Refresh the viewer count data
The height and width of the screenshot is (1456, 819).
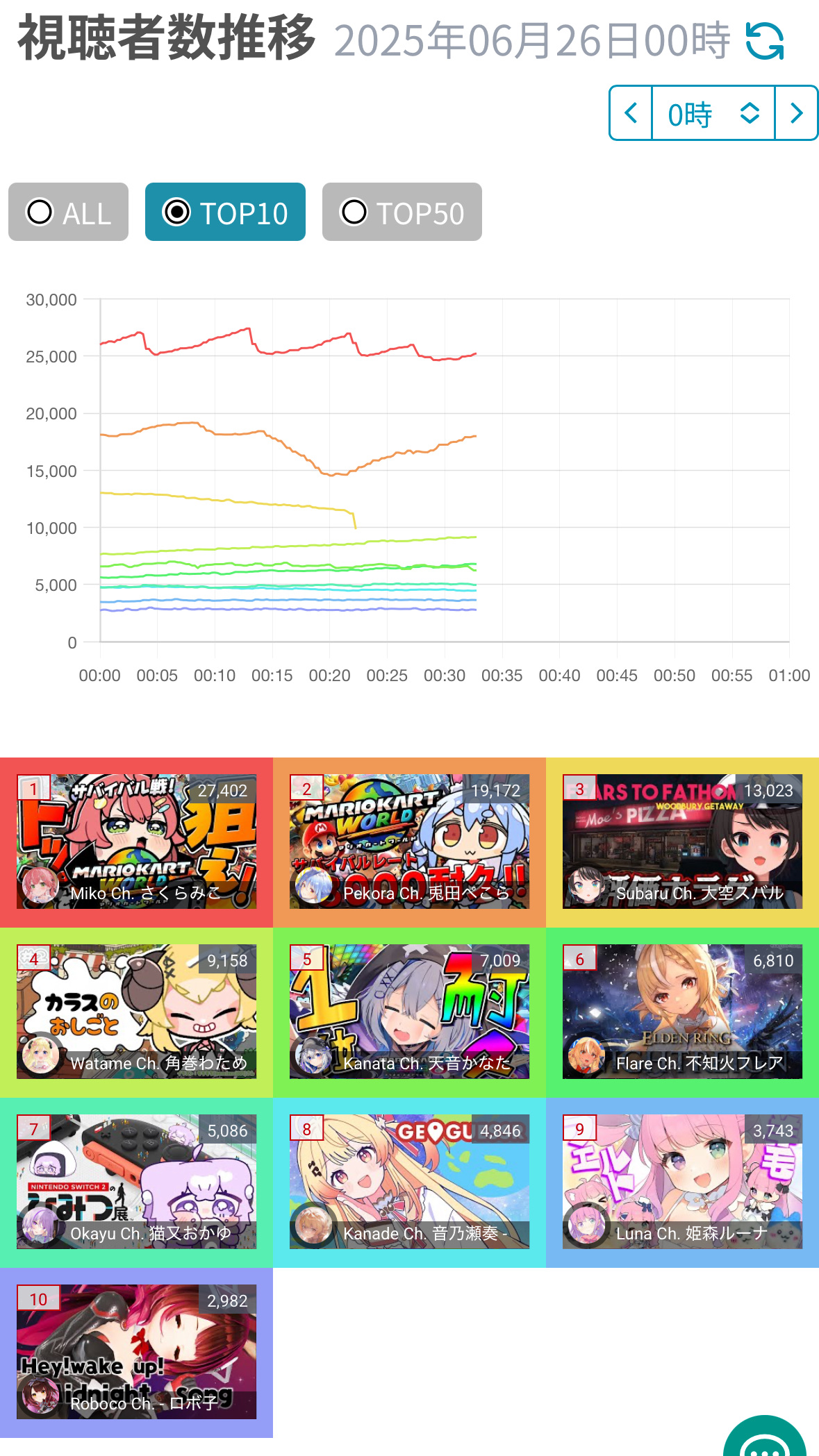(x=764, y=41)
